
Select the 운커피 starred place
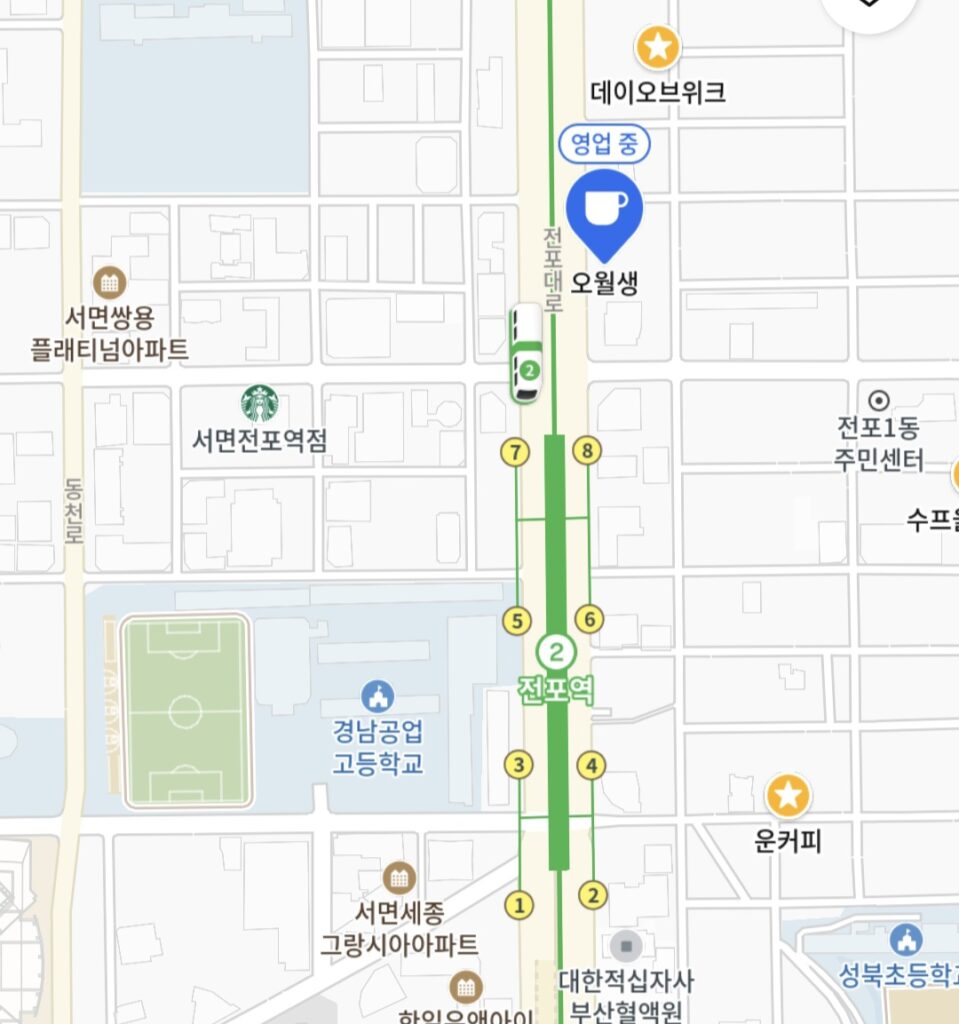click(788, 797)
